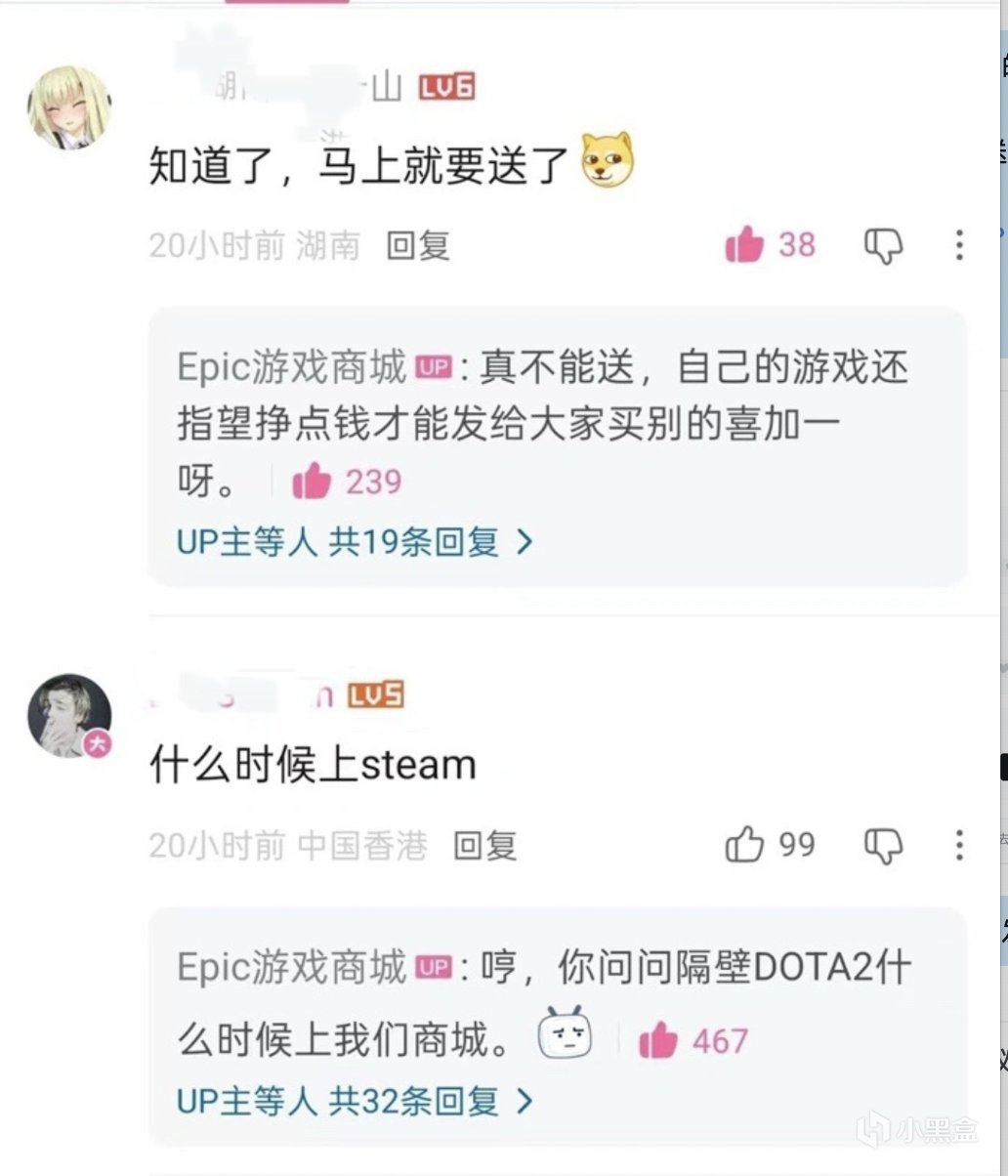Open overflow menu for the 中国香港 comment
The height and width of the screenshot is (1176, 1008).
click(959, 845)
